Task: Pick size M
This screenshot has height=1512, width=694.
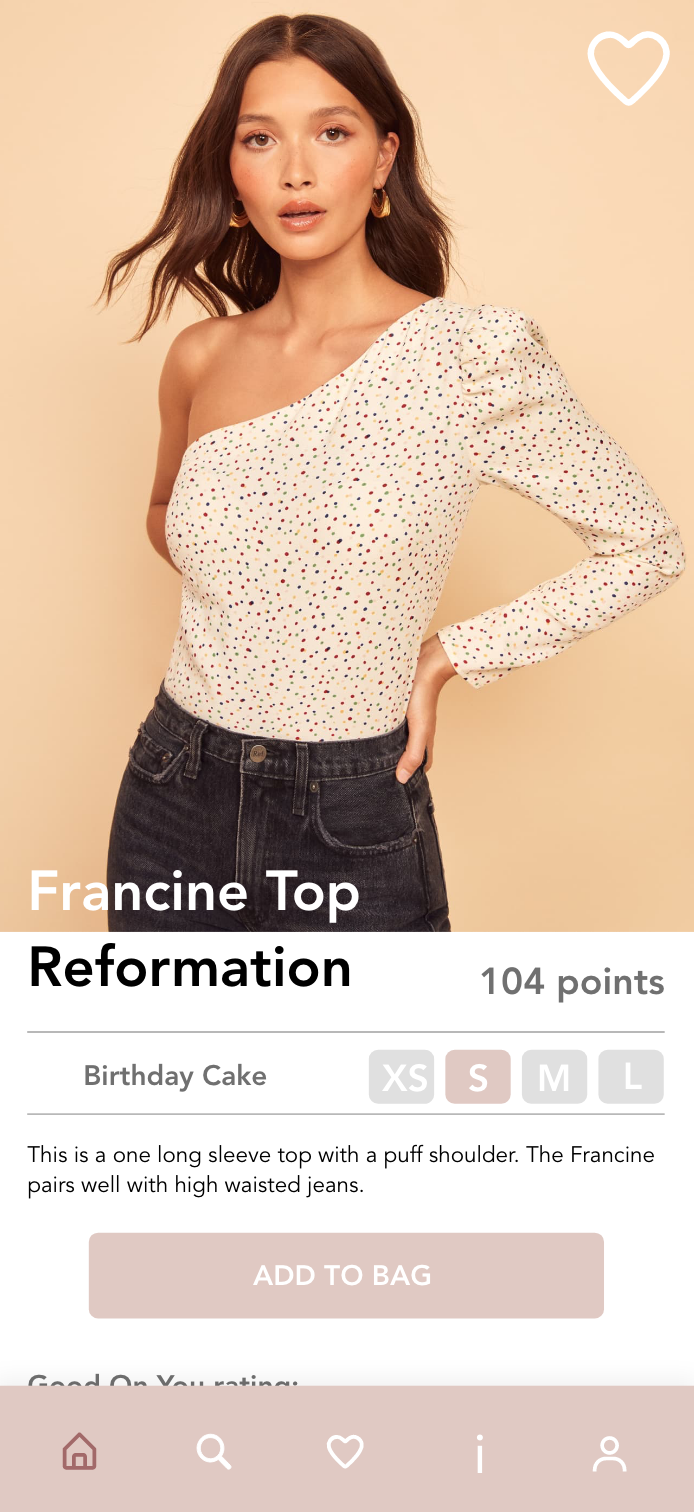Action: click(554, 1077)
